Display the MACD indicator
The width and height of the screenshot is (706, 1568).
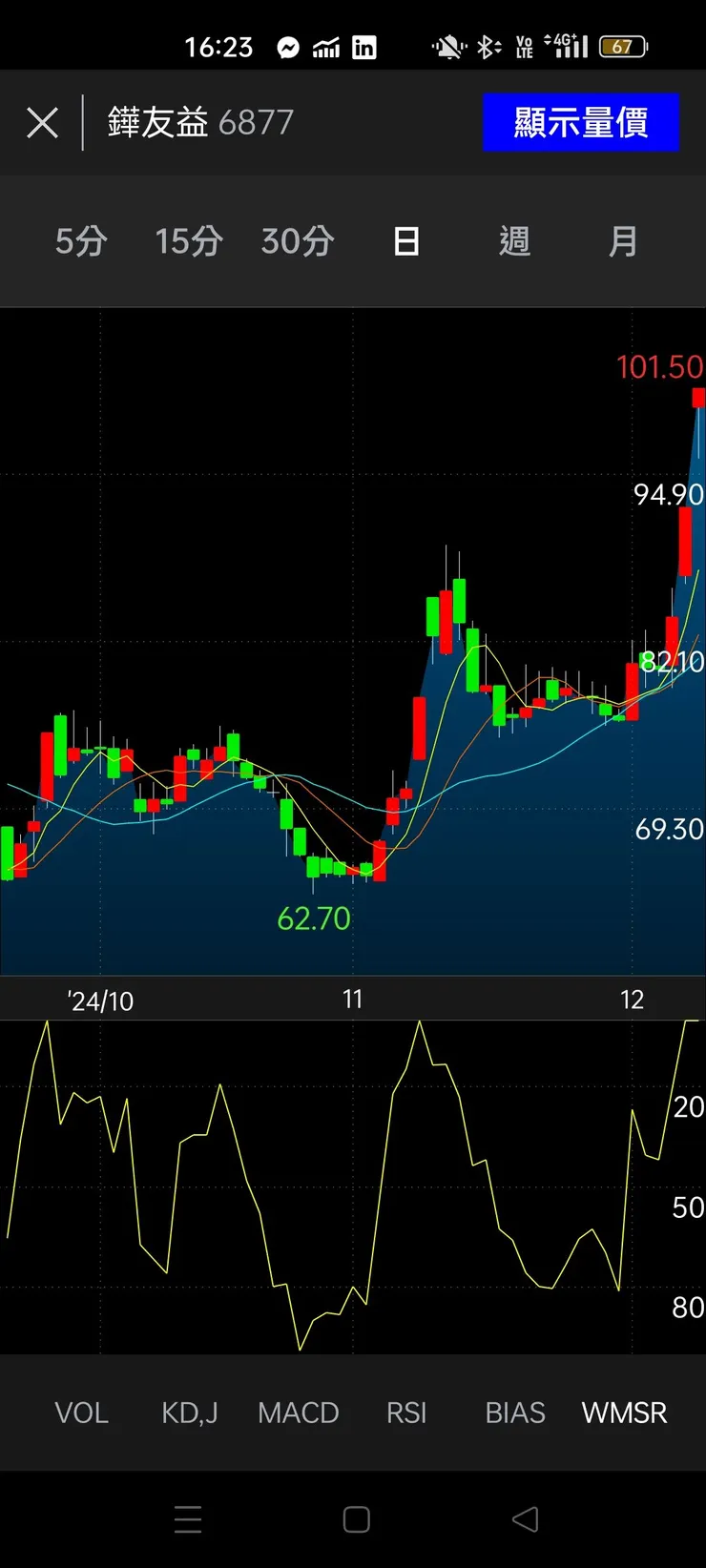point(299,1413)
